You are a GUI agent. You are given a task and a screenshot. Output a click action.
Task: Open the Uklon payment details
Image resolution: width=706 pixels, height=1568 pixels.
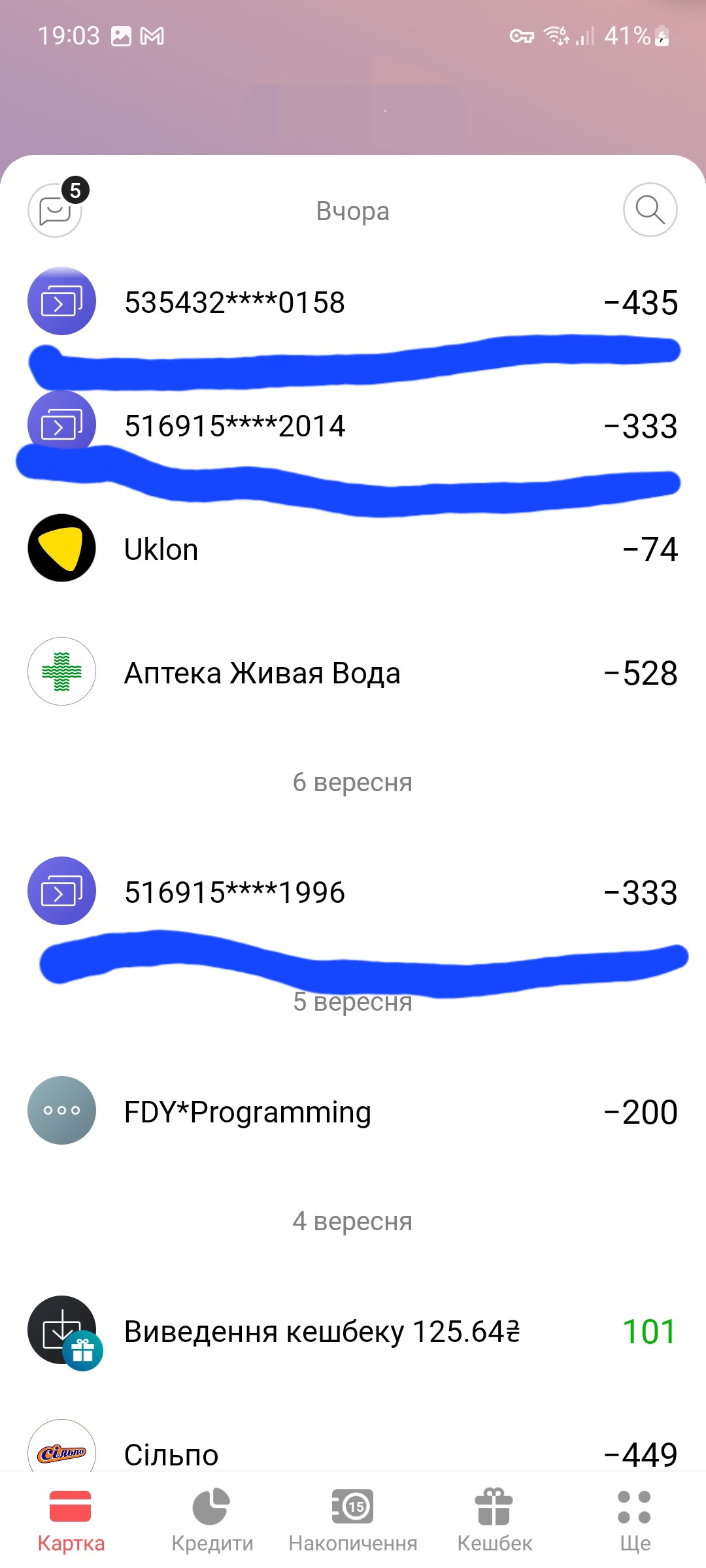coord(353,549)
